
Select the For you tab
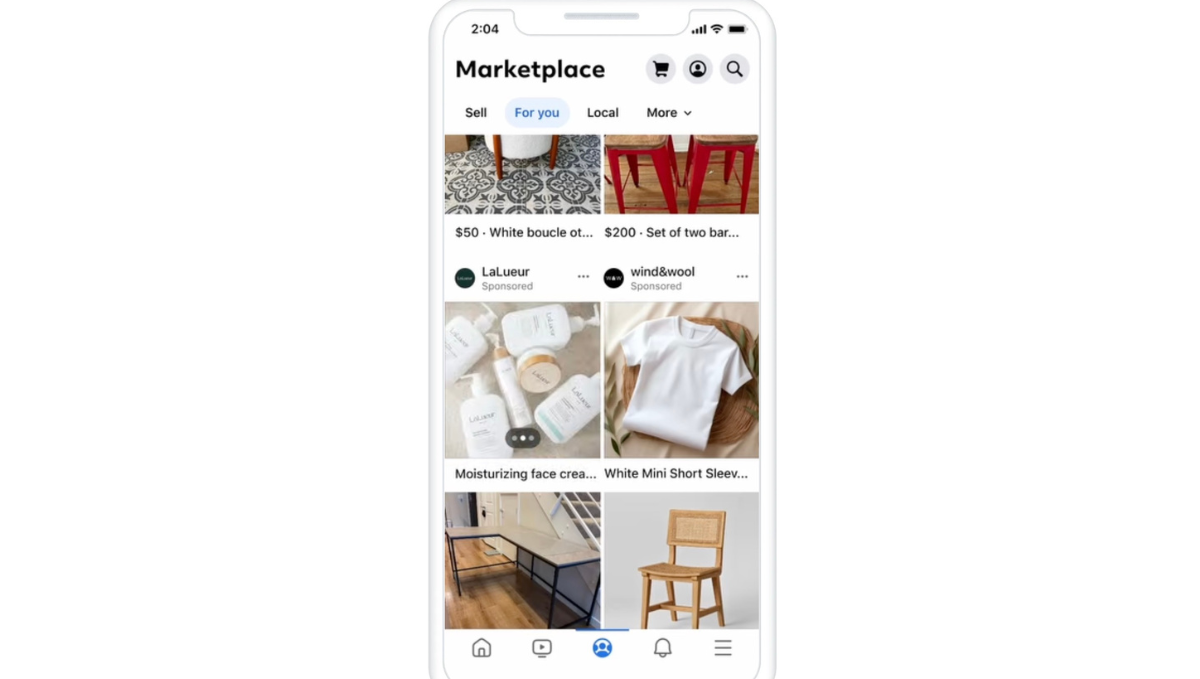(537, 113)
